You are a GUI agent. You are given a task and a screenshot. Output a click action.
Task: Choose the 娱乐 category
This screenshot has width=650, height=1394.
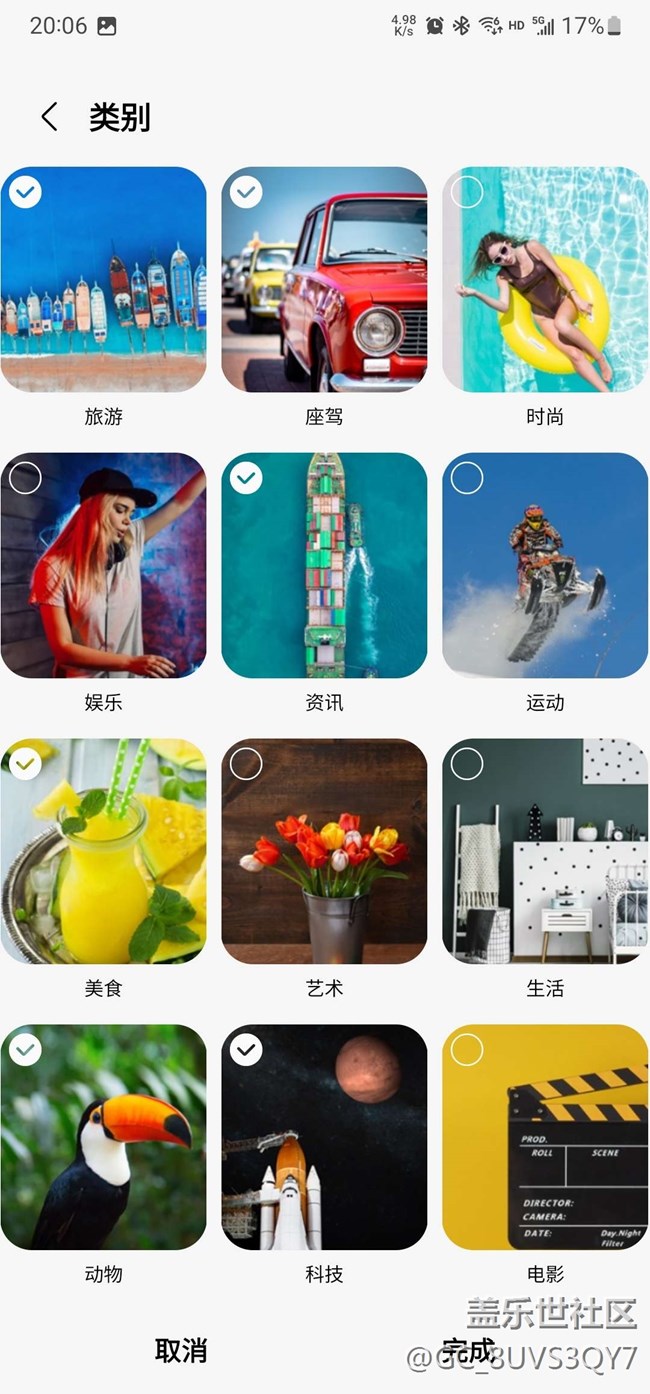click(x=103, y=566)
